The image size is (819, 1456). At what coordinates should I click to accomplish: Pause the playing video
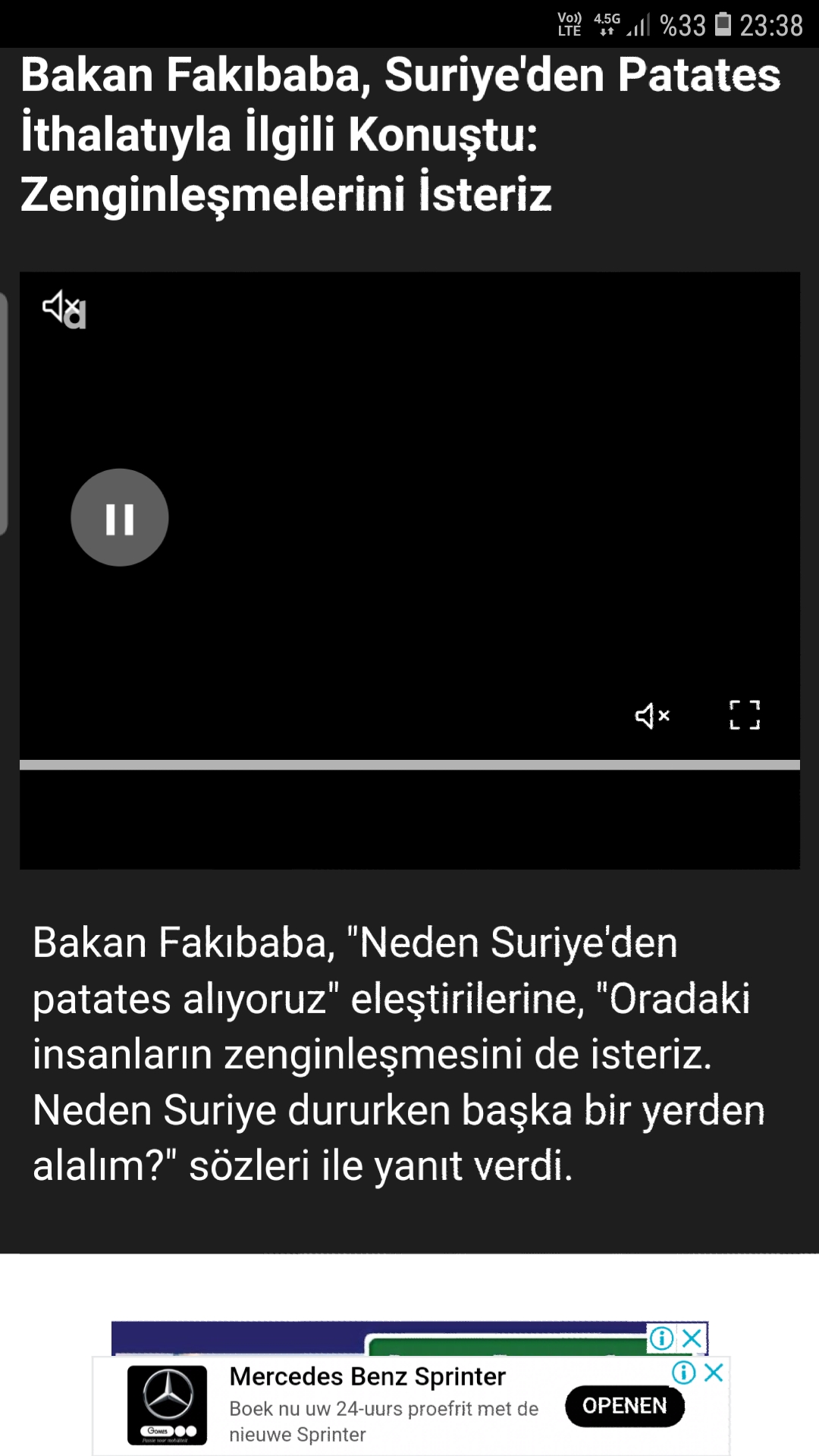[119, 517]
